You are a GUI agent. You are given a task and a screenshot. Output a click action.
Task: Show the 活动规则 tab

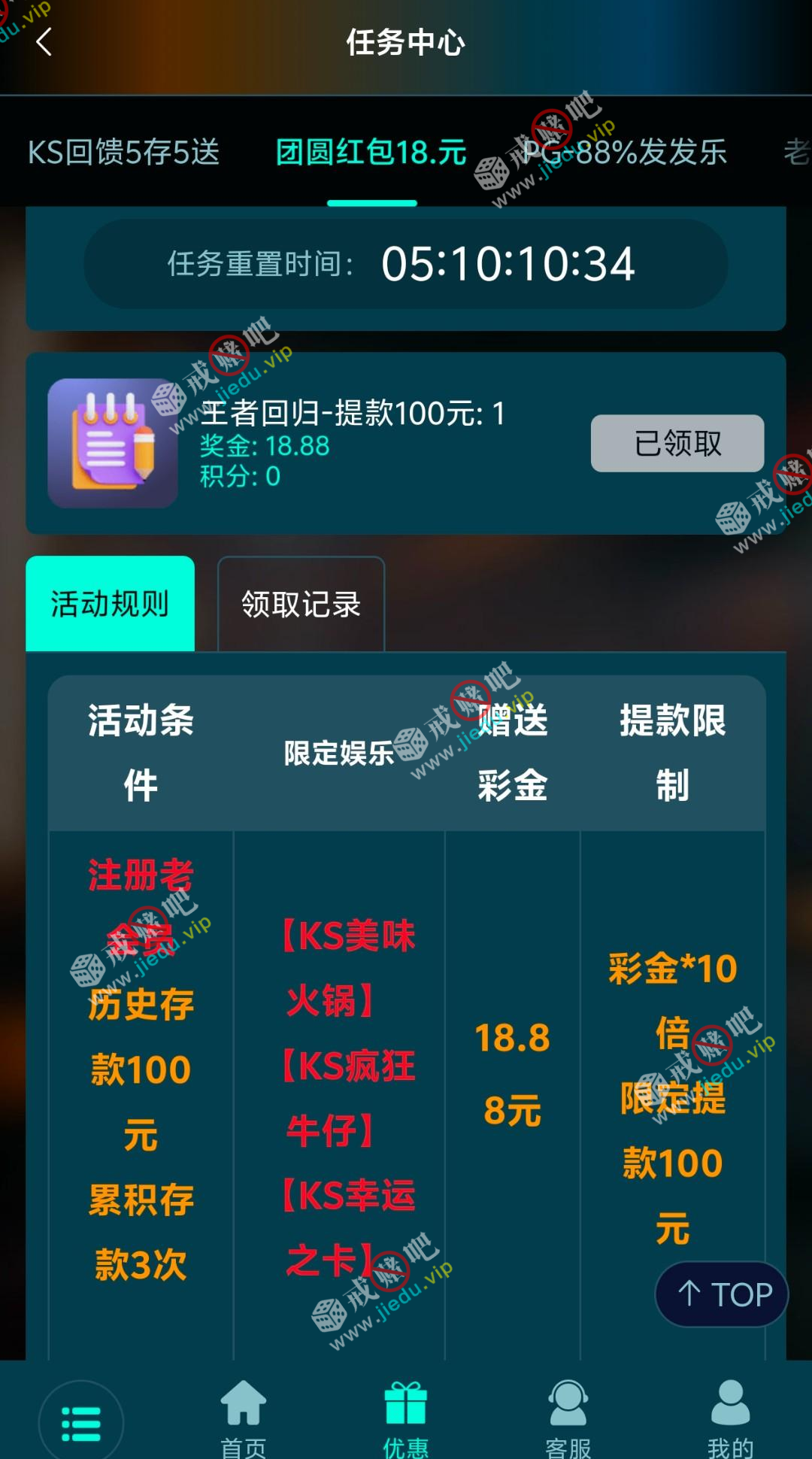pos(111,604)
